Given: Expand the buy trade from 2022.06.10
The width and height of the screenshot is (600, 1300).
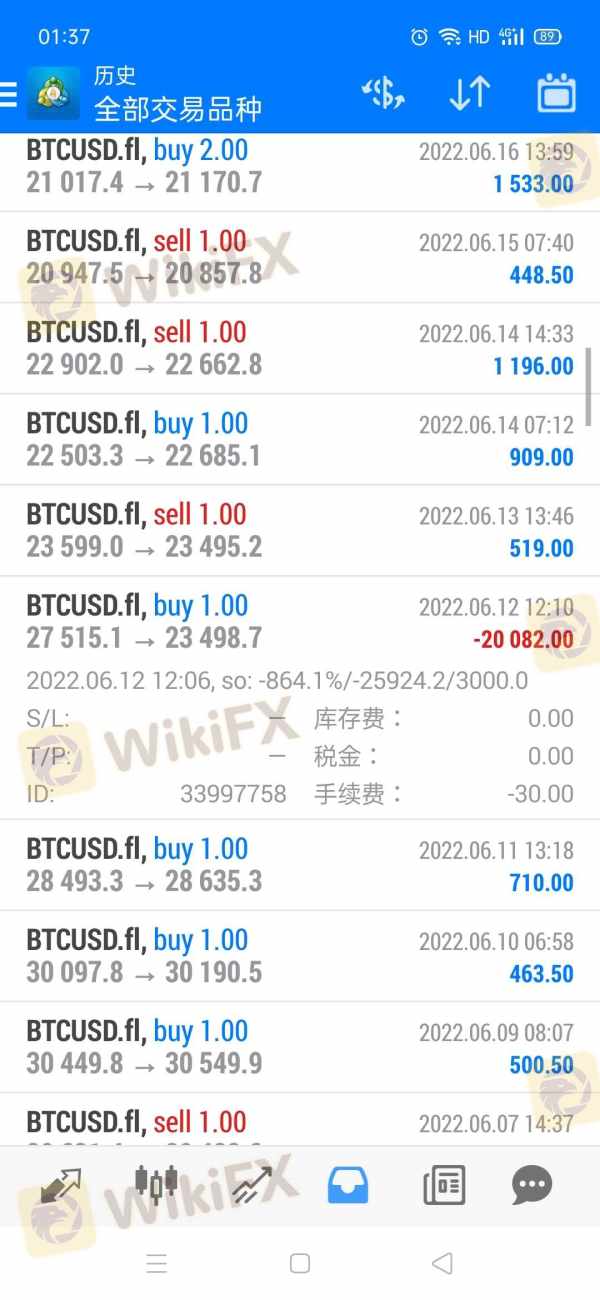Looking at the screenshot, I should click(300, 956).
